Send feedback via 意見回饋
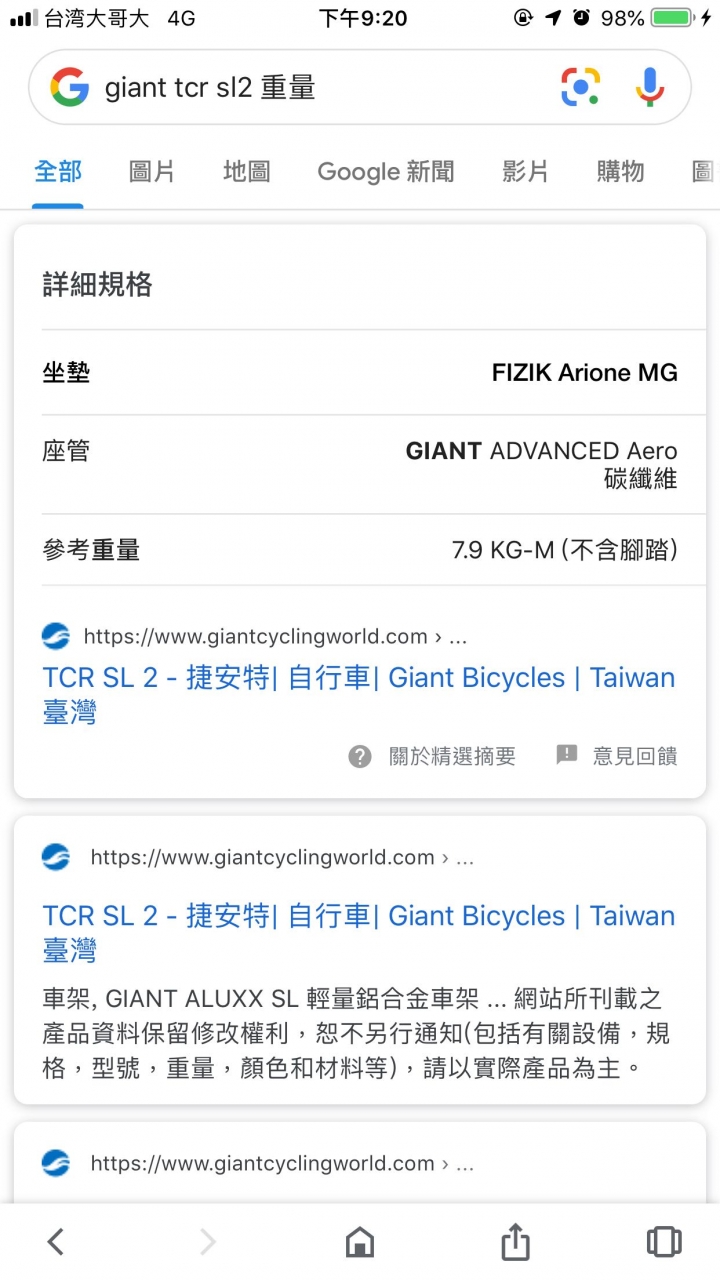The image size is (720, 1280). [x=617, y=757]
